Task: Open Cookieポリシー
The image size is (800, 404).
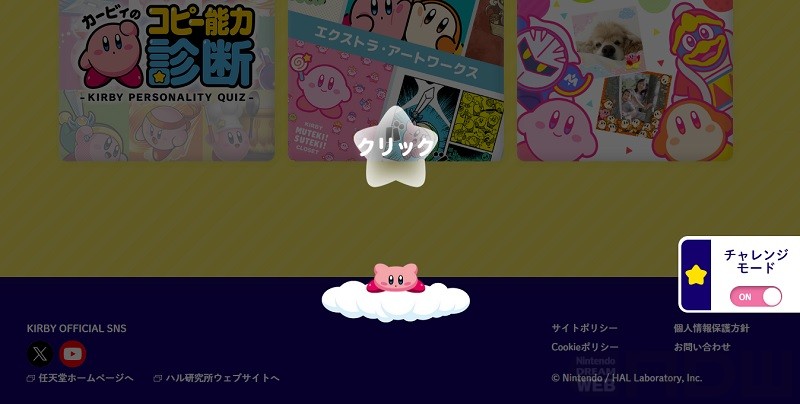Action: (585, 347)
